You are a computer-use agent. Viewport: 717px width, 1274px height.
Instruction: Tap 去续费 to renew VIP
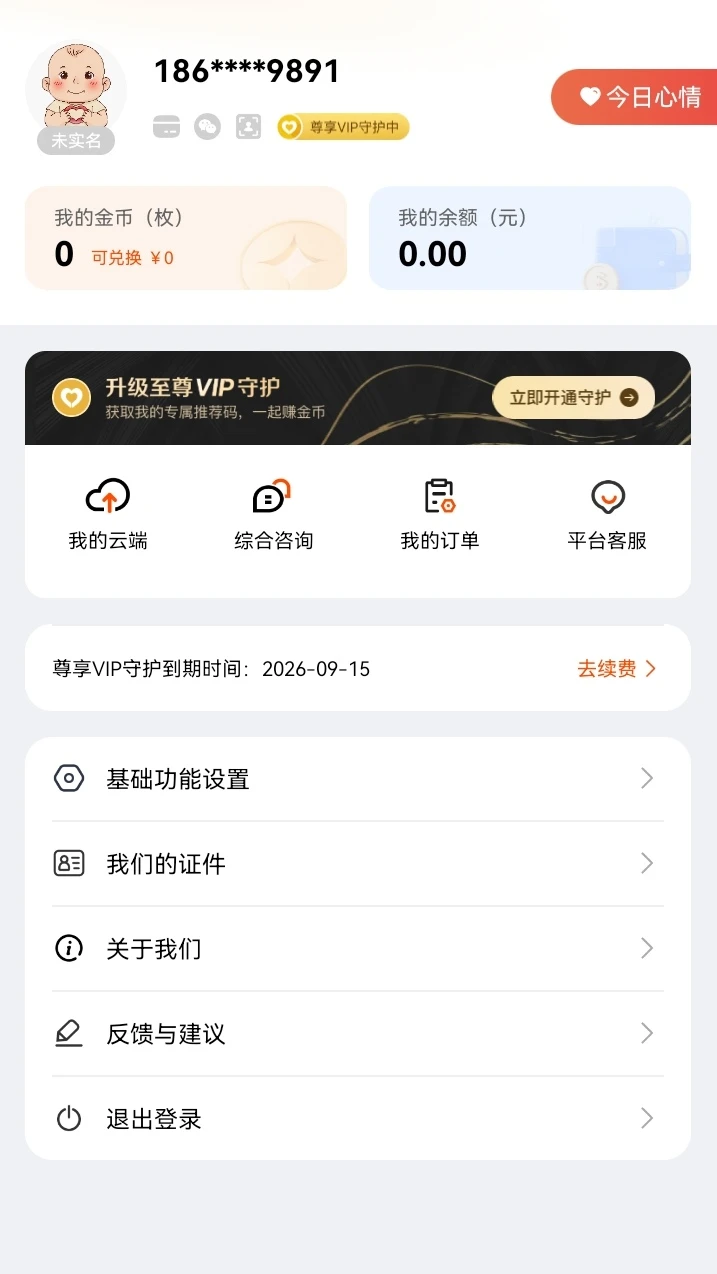pyautogui.click(x=617, y=669)
